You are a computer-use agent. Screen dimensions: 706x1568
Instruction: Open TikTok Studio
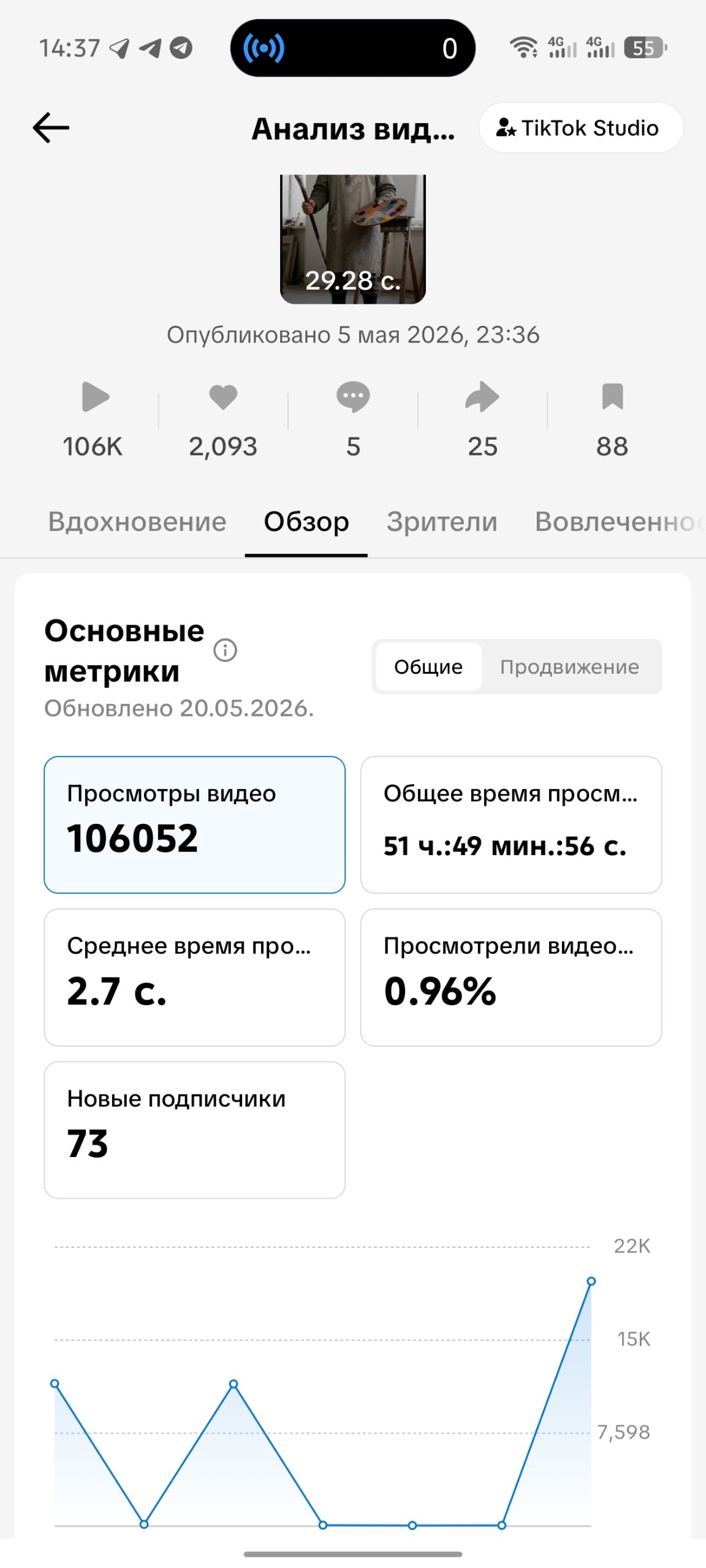click(x=580, y=127)
